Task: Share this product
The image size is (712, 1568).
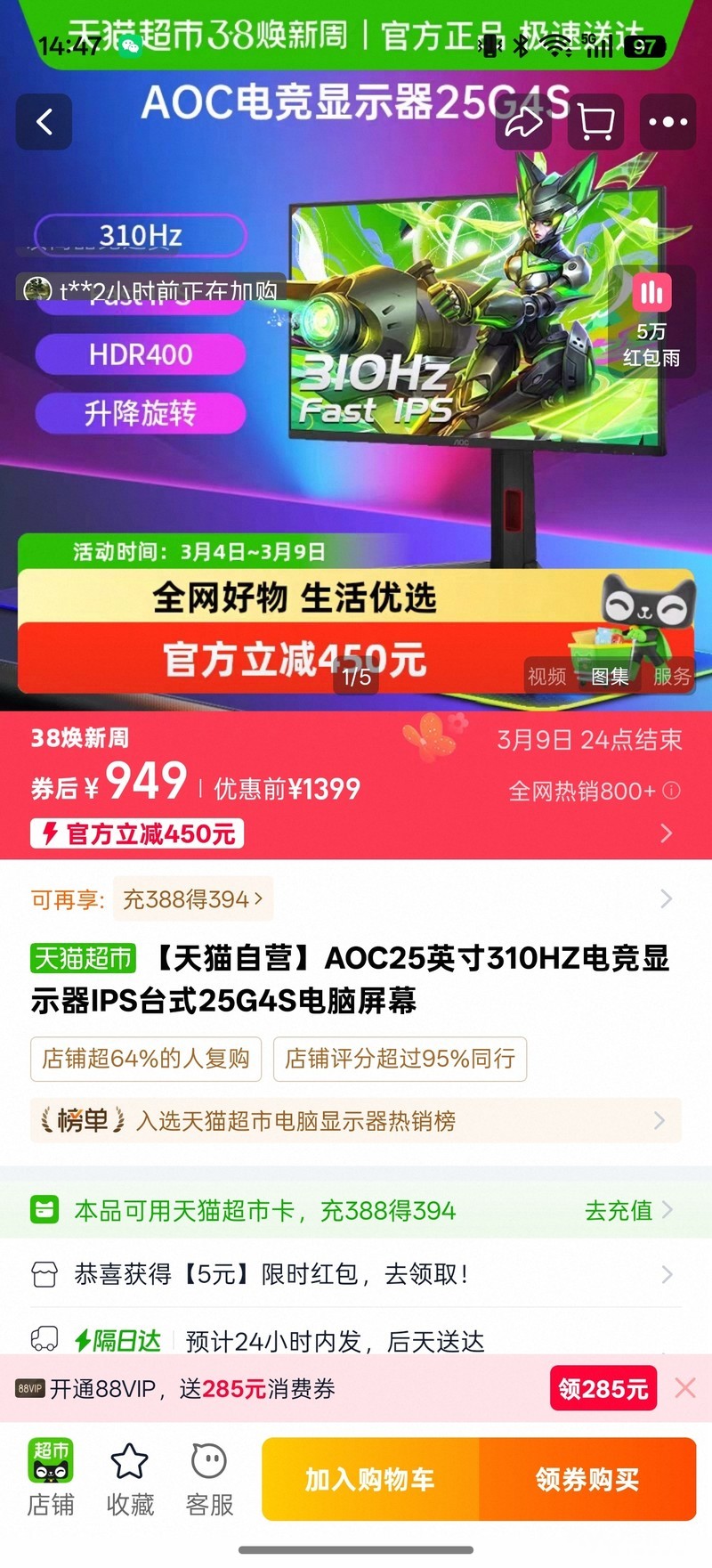Action: [x=523, y=122]
